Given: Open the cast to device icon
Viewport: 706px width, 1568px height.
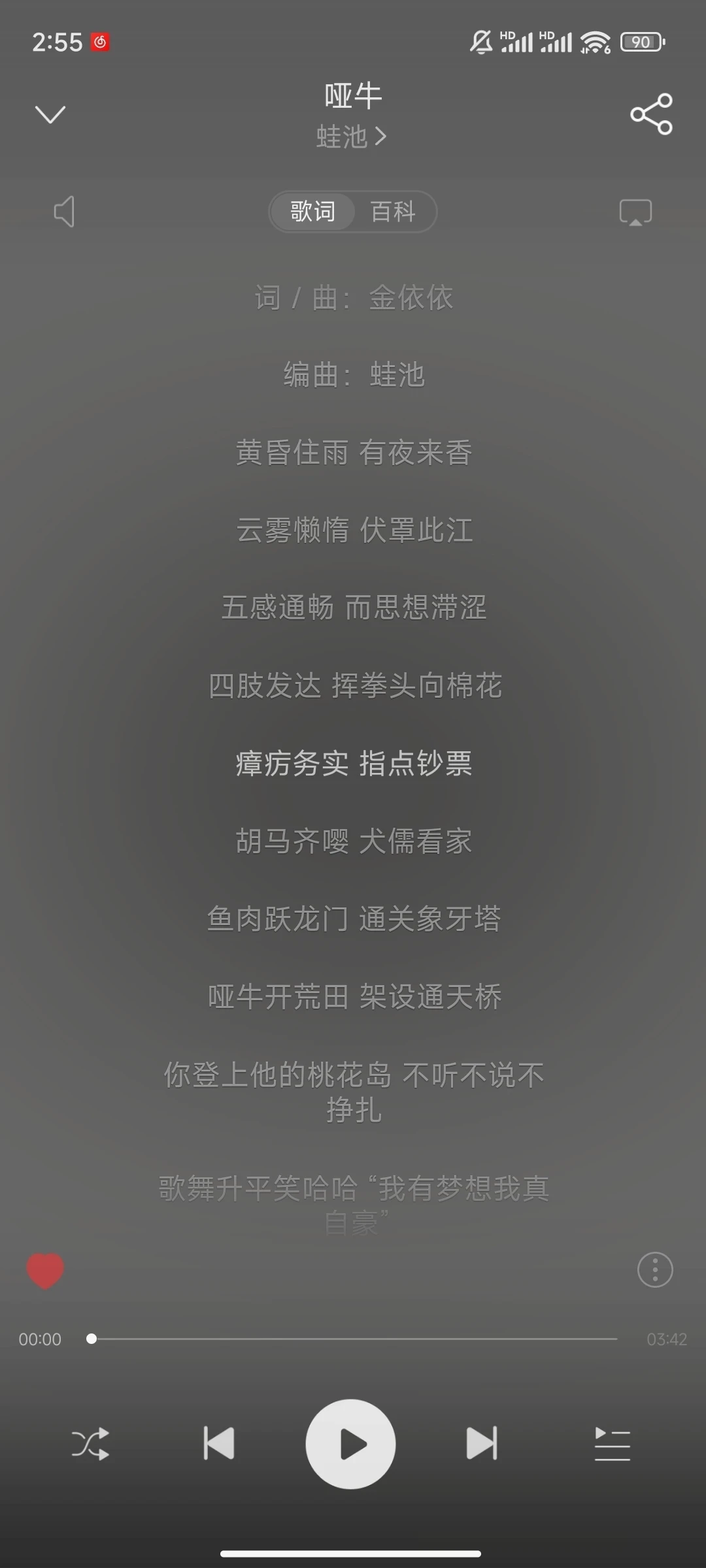Looking at the screenshot, I should [x=635, y=212].
